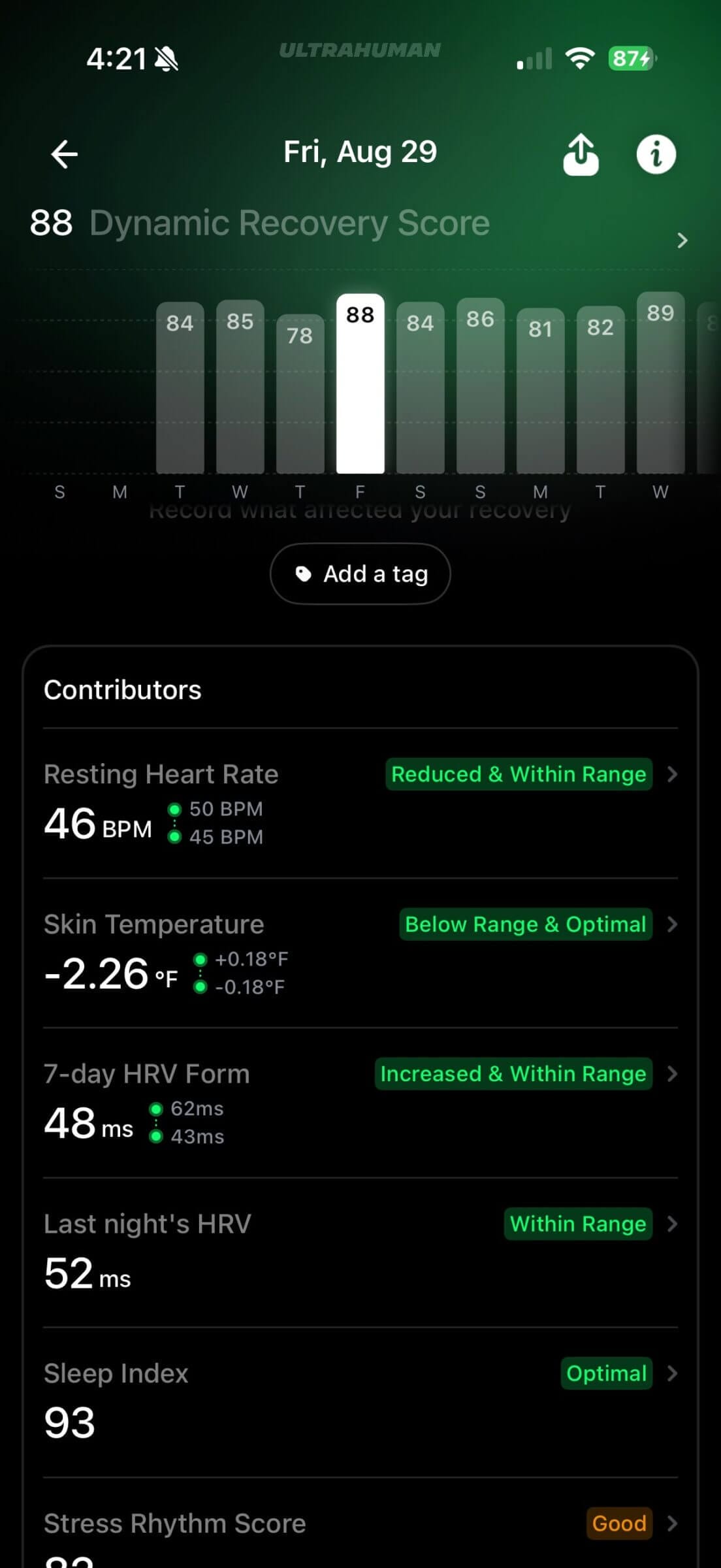Image resolution: width=721 pixels, height=1568 pixels.
Task: Select the bar showing score 81
Action: pyautogui.click(x=540, y=392)
